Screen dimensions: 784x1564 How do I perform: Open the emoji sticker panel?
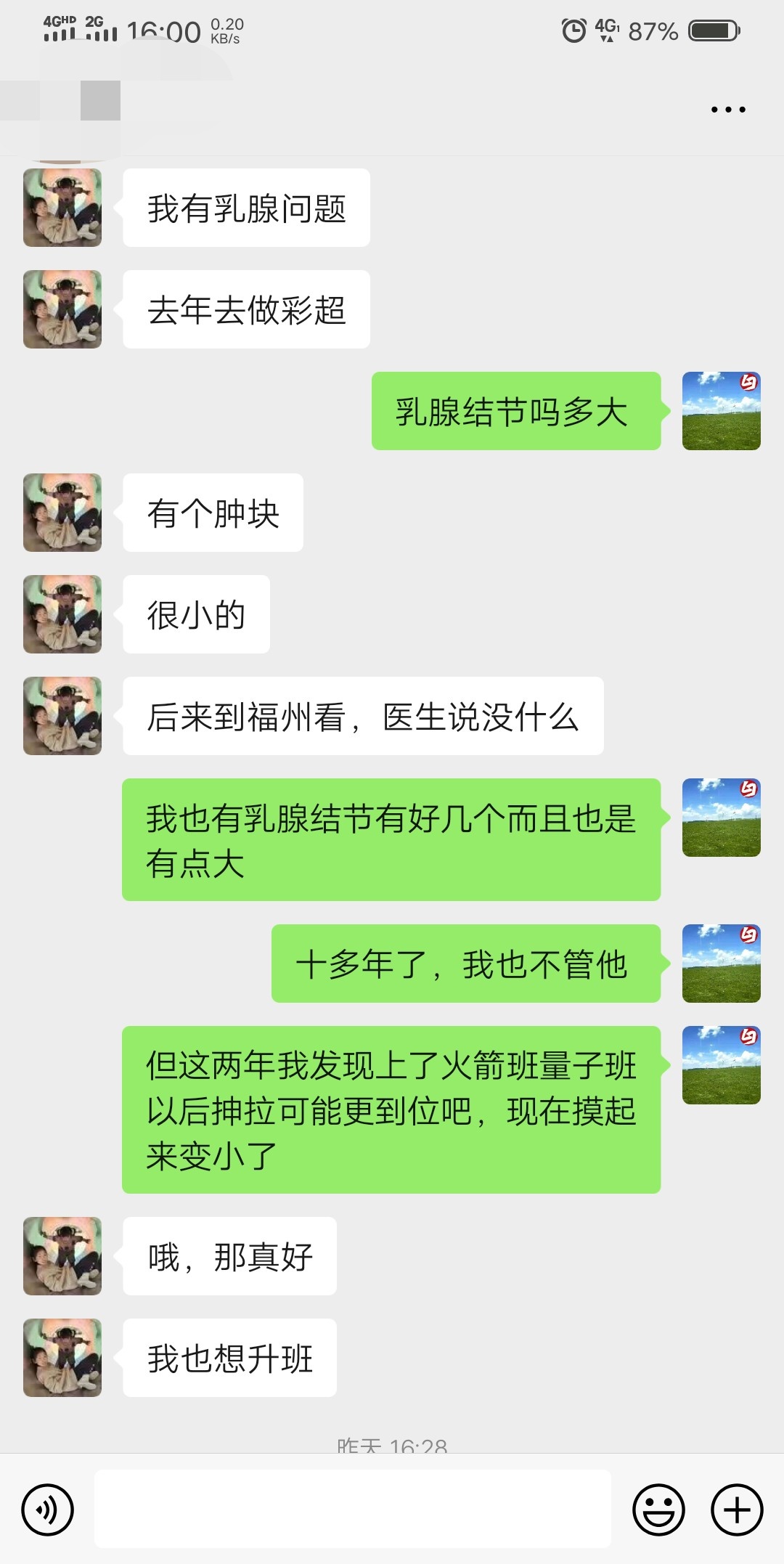coord(659,1510)
